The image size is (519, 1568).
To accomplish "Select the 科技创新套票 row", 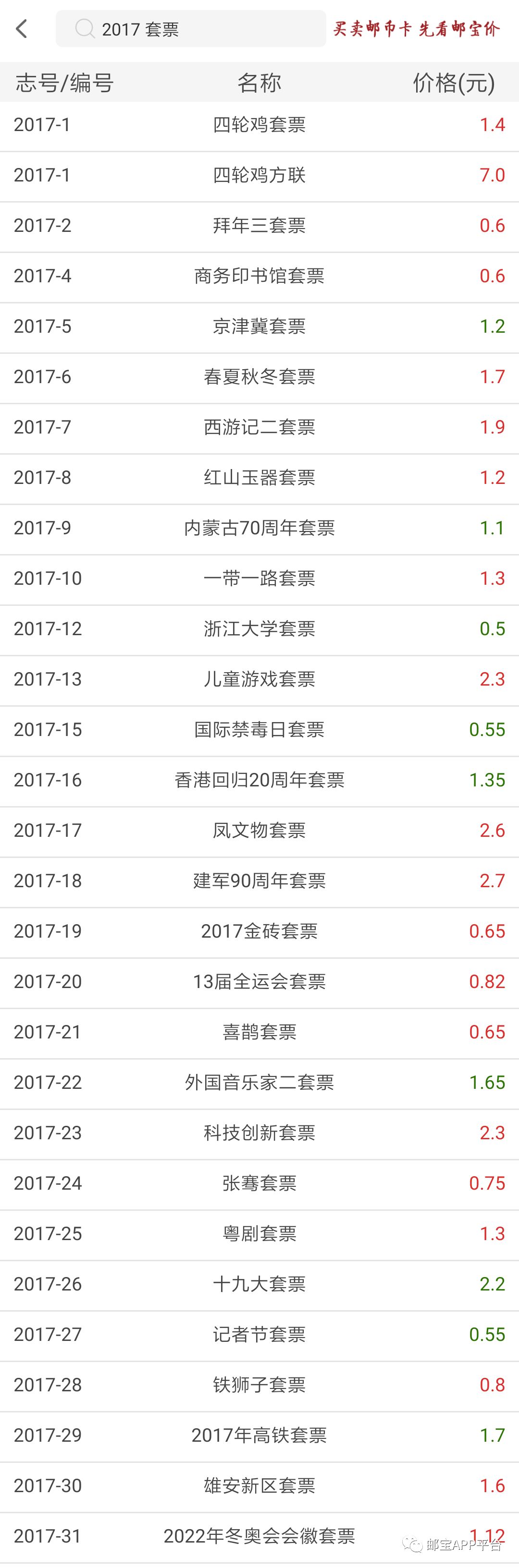I will click(x=259, y=1133).
